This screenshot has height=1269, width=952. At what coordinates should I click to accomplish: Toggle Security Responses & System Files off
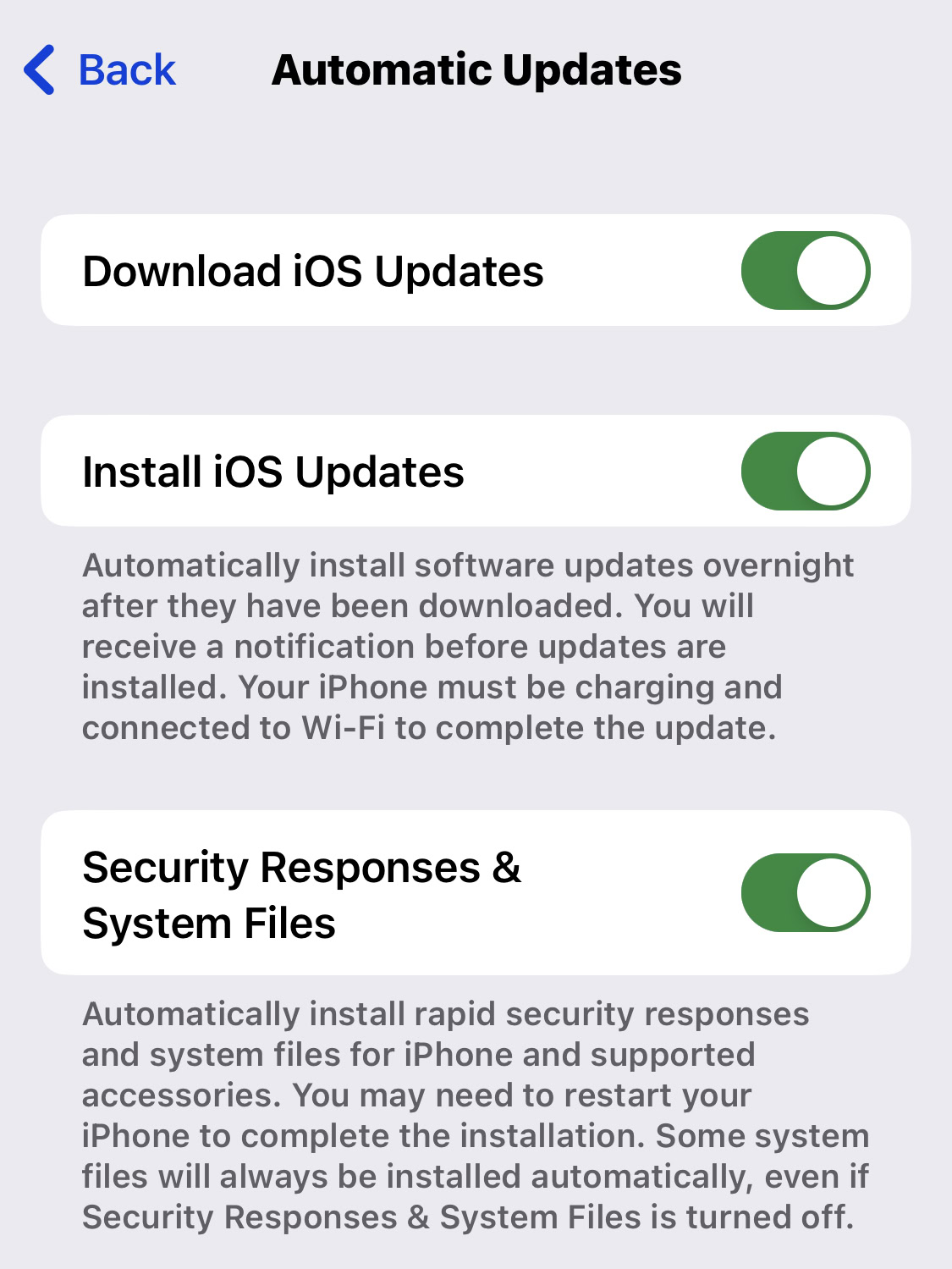[806, 892]
